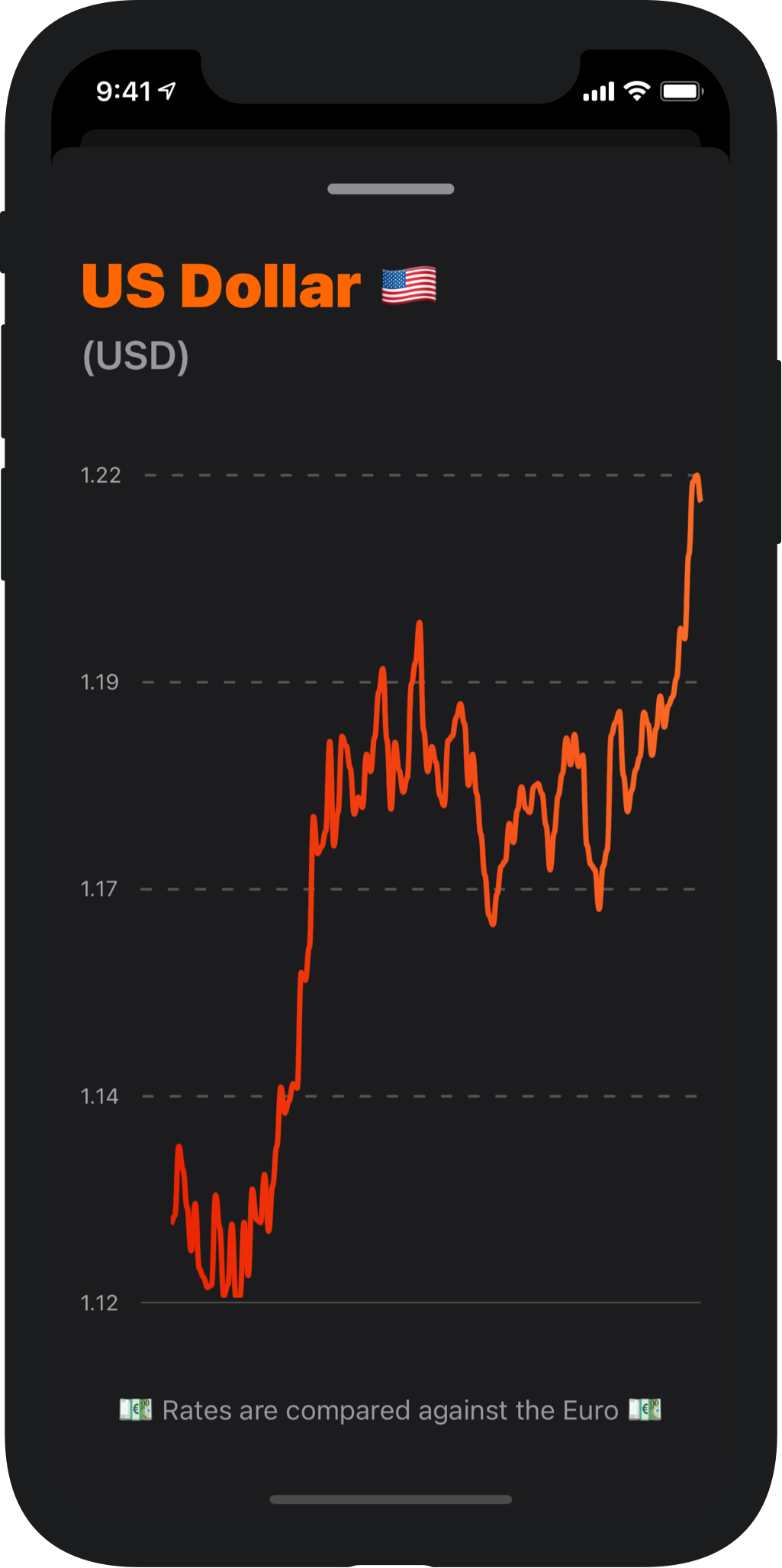Viewport: 782px width, 1568px height.
Task: Tap the sheet grabber handle above US Dollar
Action: (x=391, y=189)
